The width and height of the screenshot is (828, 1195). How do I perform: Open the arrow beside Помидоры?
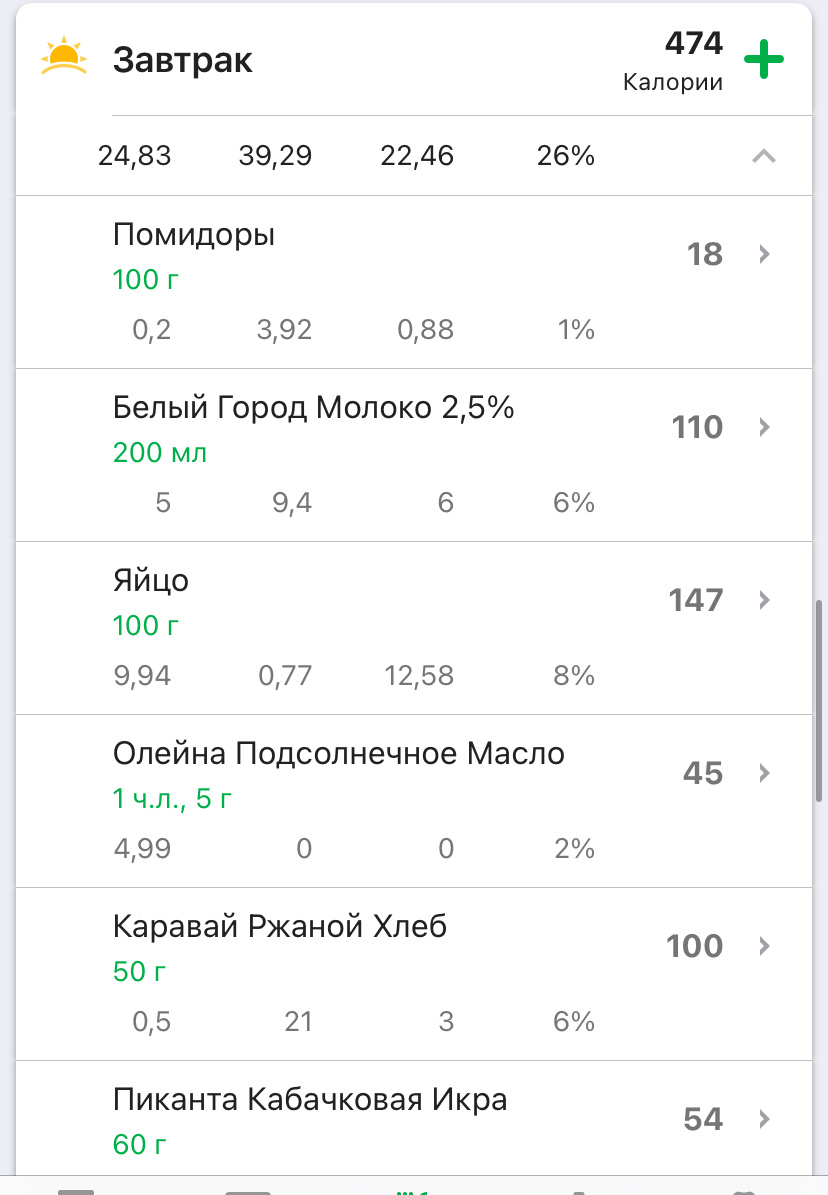tap(763, 254)
